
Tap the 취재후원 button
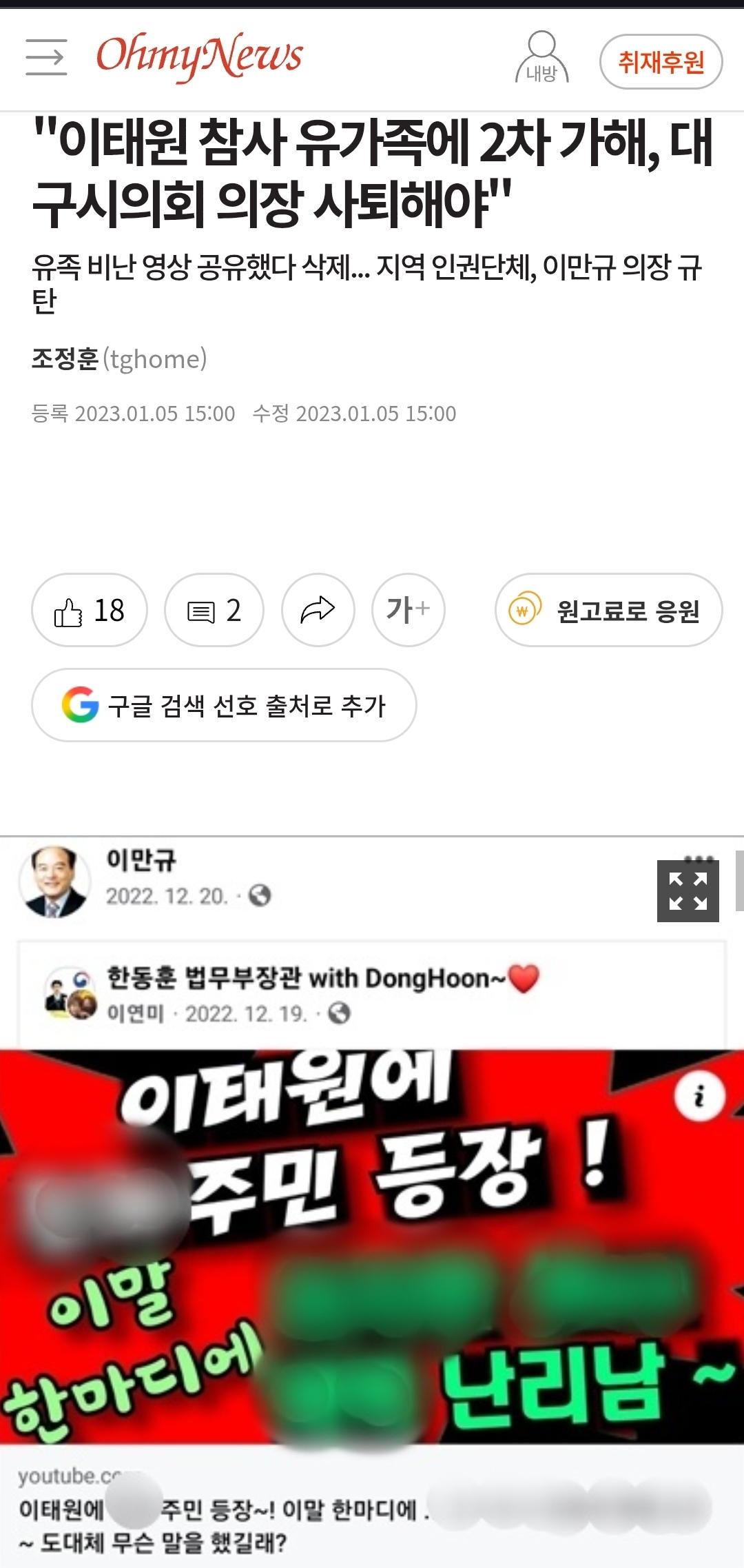[661, 62]
